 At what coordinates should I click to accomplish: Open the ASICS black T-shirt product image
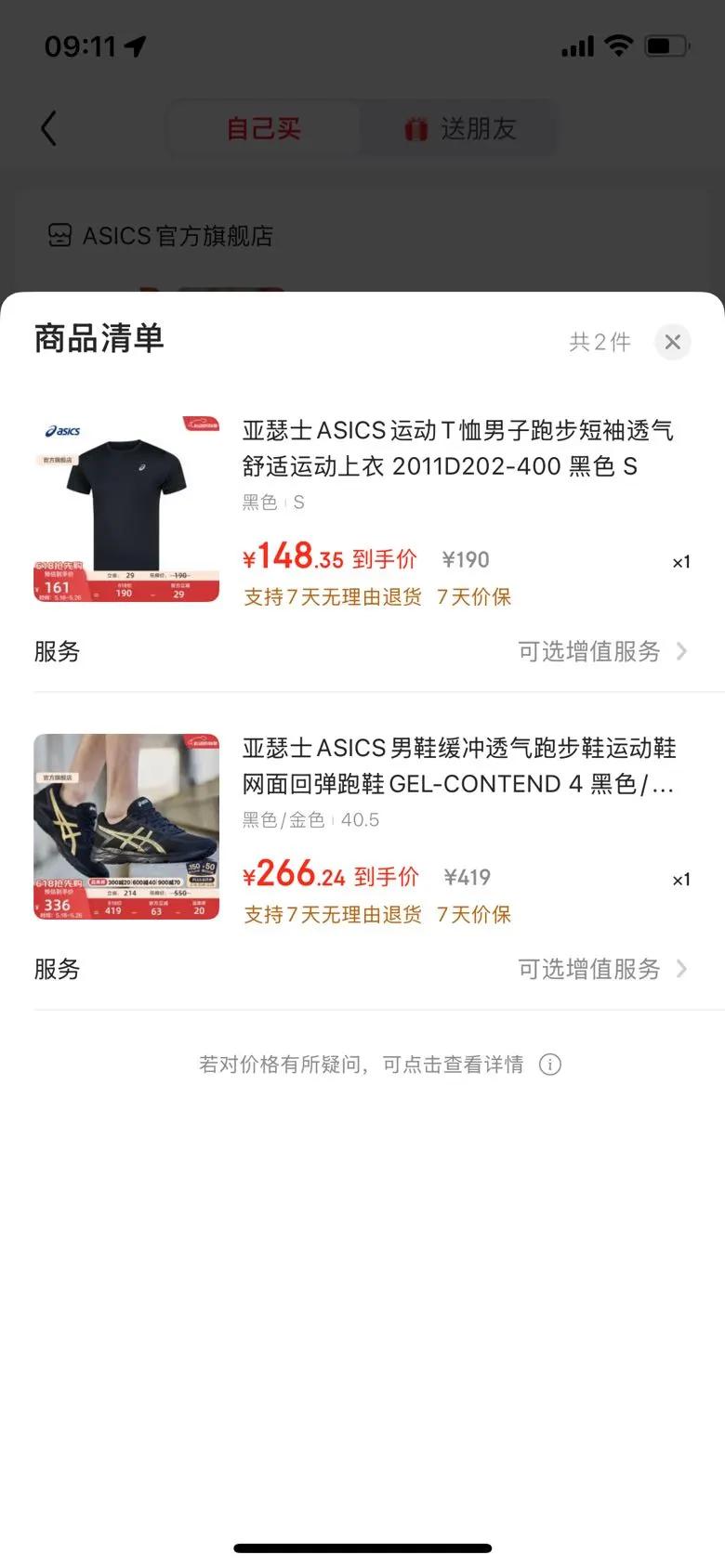tap(126, 509)
